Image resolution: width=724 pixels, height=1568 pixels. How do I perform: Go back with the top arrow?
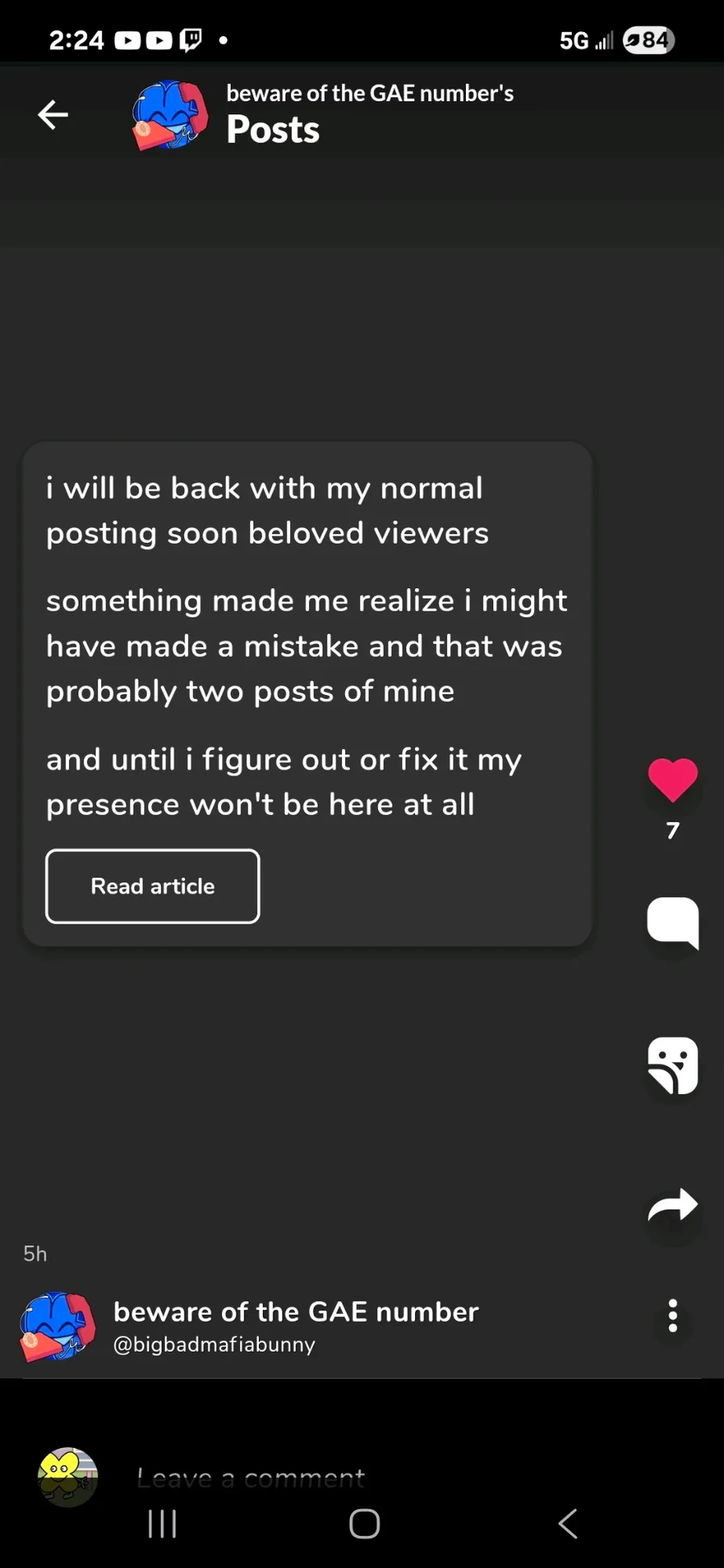(53, 114)
